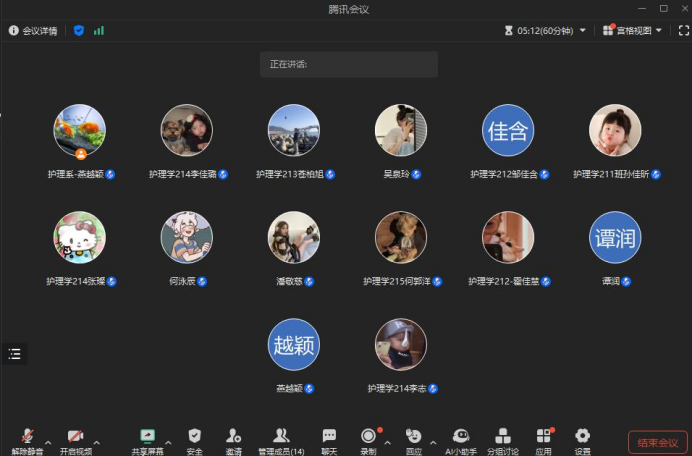Open reactions (回应)

click(x=413, y=439)
